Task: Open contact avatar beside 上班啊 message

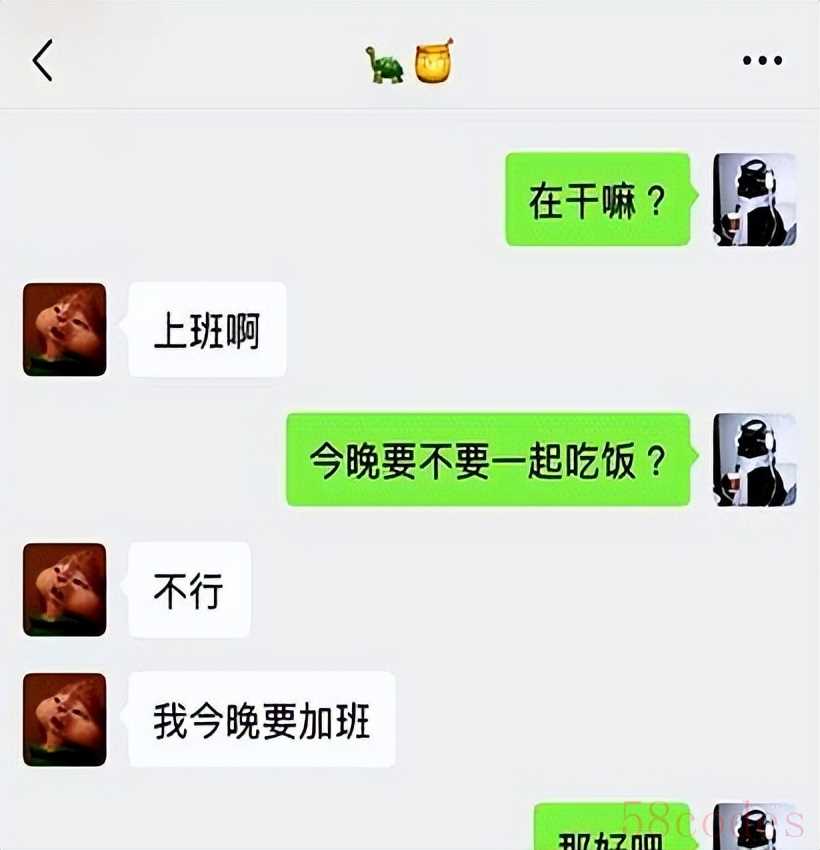Action: (x=64, y=329)
